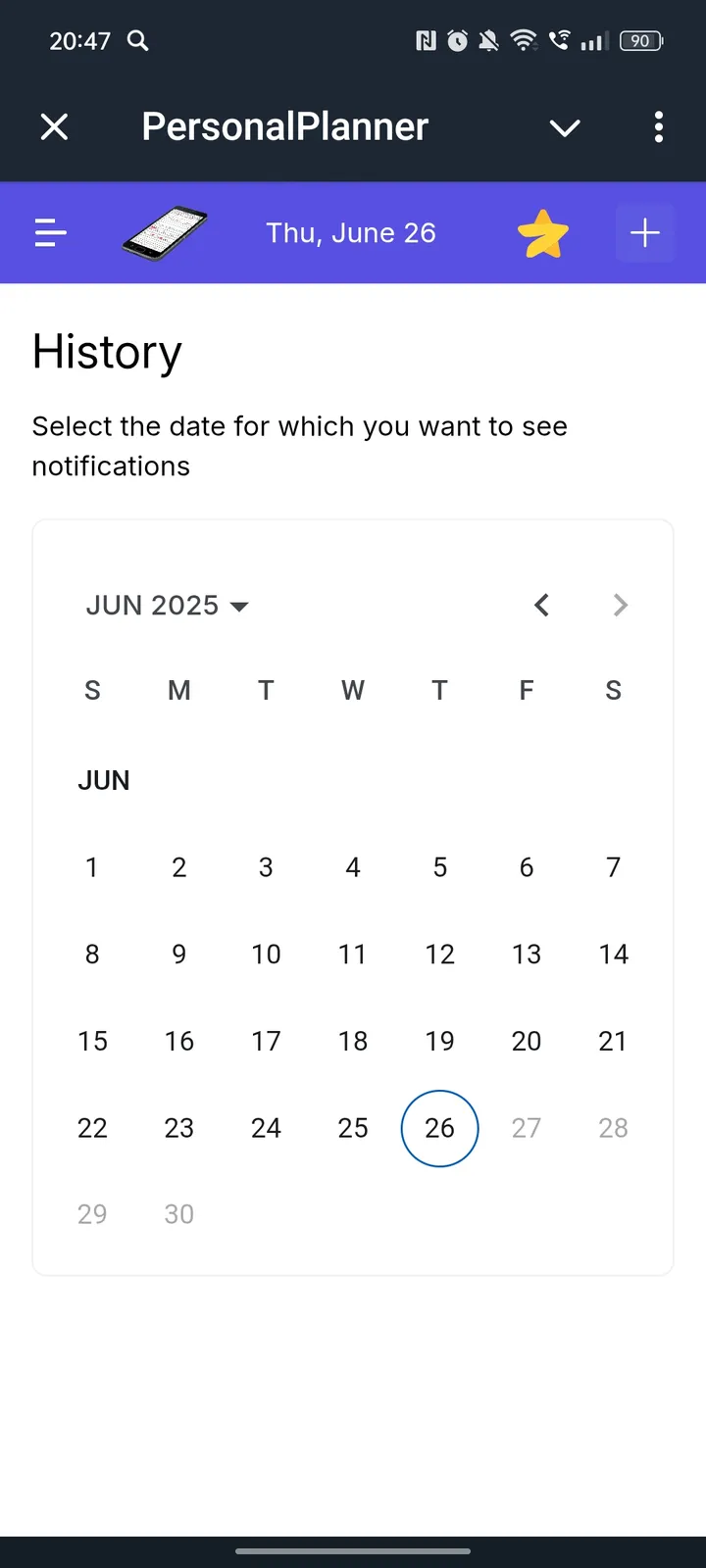
Task: Tap the Thu, June 26 date label
Action: [351, 232]
